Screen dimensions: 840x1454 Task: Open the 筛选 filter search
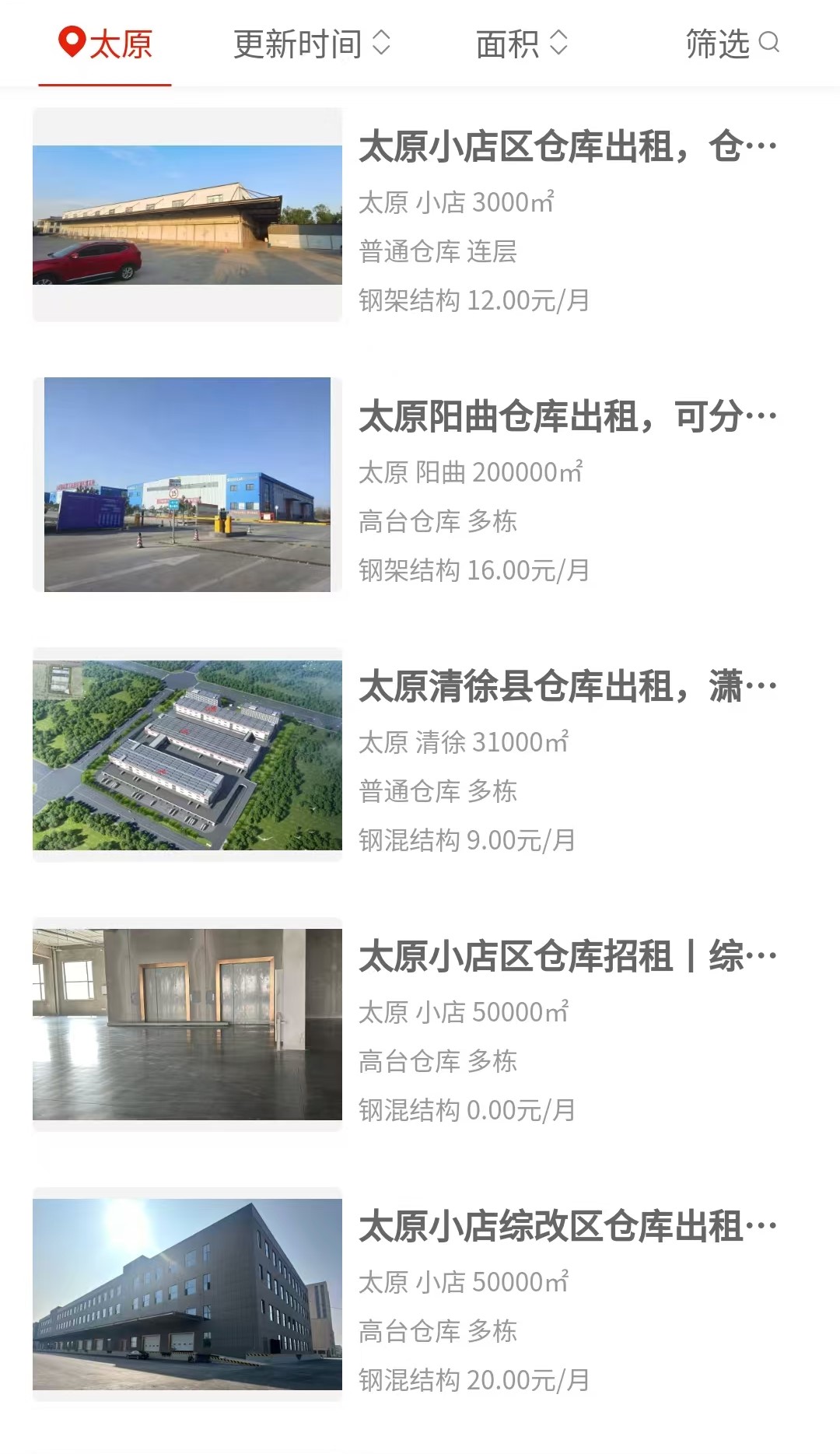(x=732, y=44)
